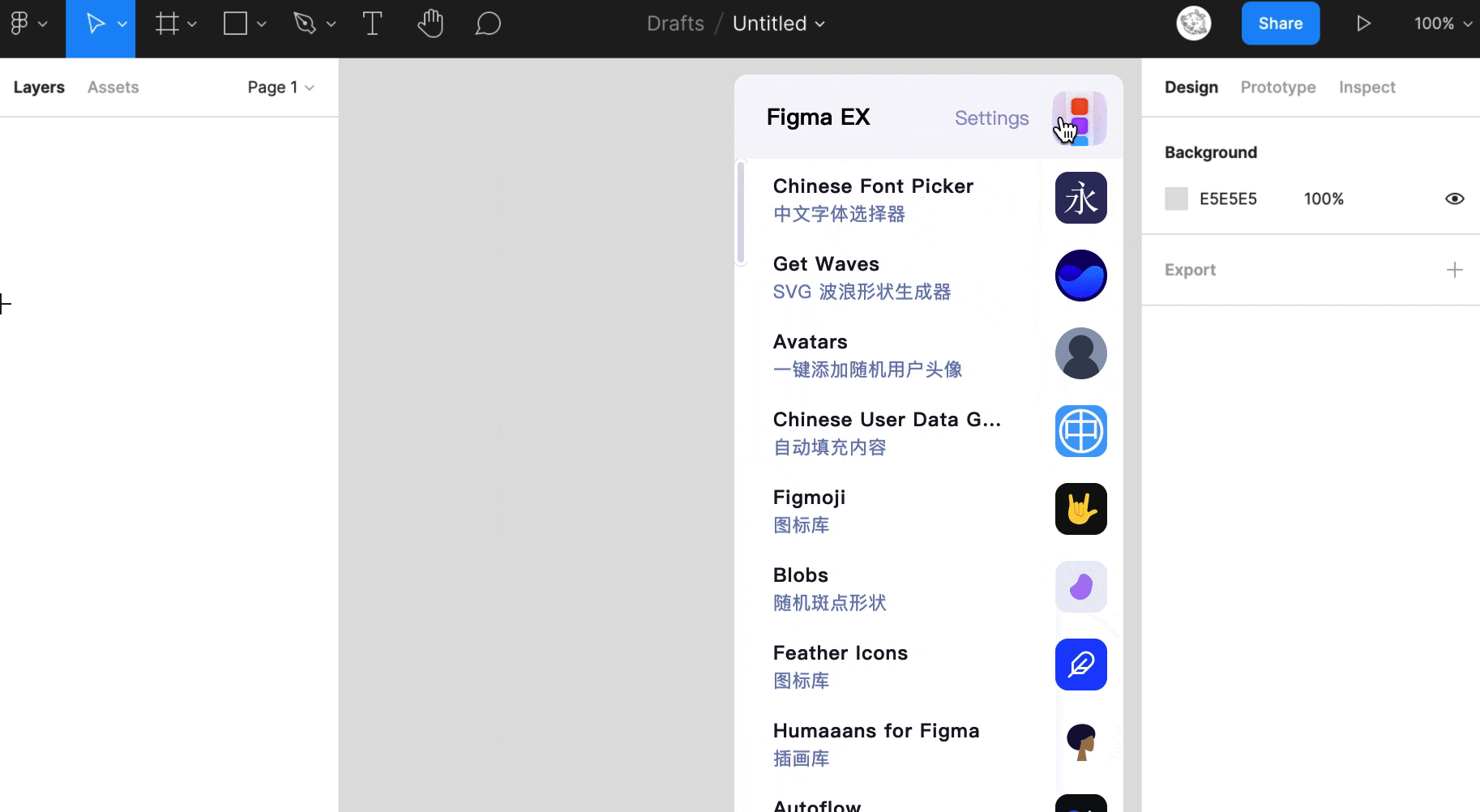Choose the Frame tool
Image resolution: width=1480 pixels, height=812 pixels.
click(x=167, y=24)
